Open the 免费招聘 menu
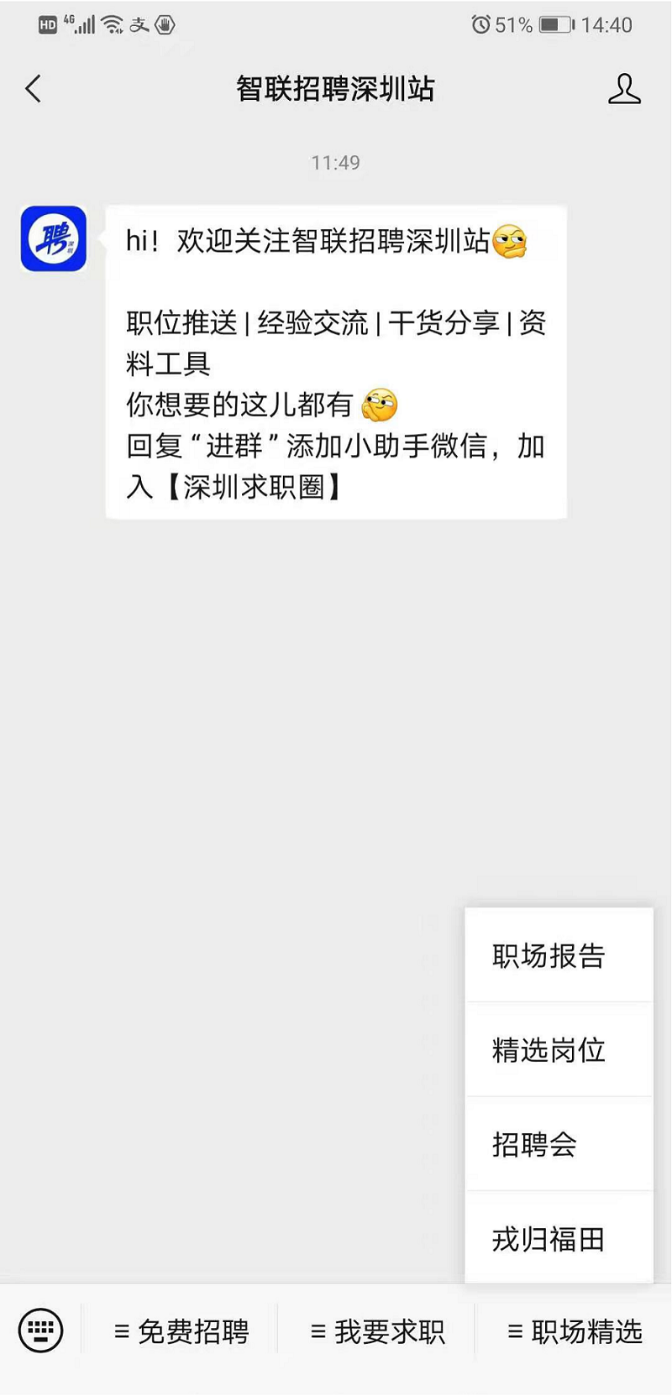Screen dimensions: 672x1396 click(x=181, y=1332)
